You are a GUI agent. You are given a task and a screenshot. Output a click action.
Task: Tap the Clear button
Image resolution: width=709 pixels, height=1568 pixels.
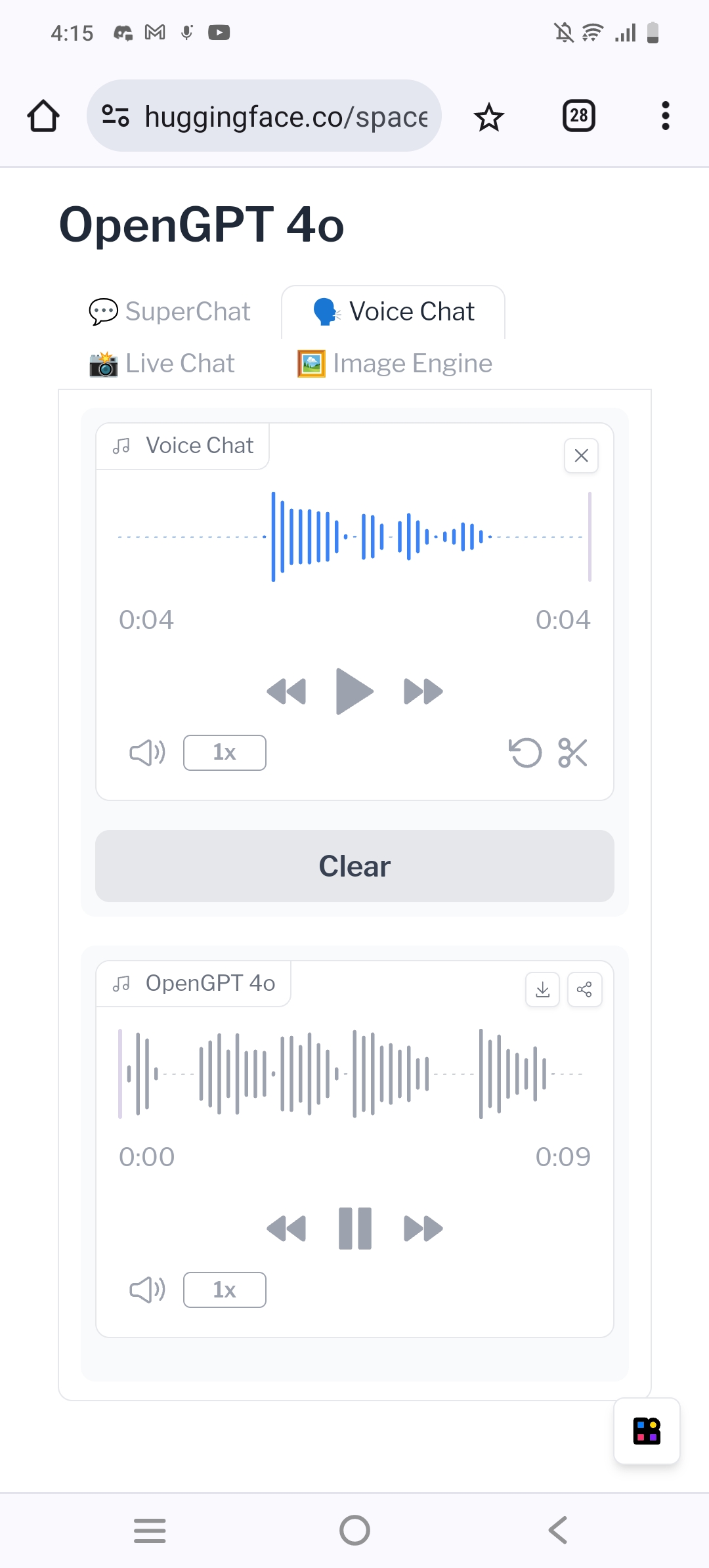(354, 866)
